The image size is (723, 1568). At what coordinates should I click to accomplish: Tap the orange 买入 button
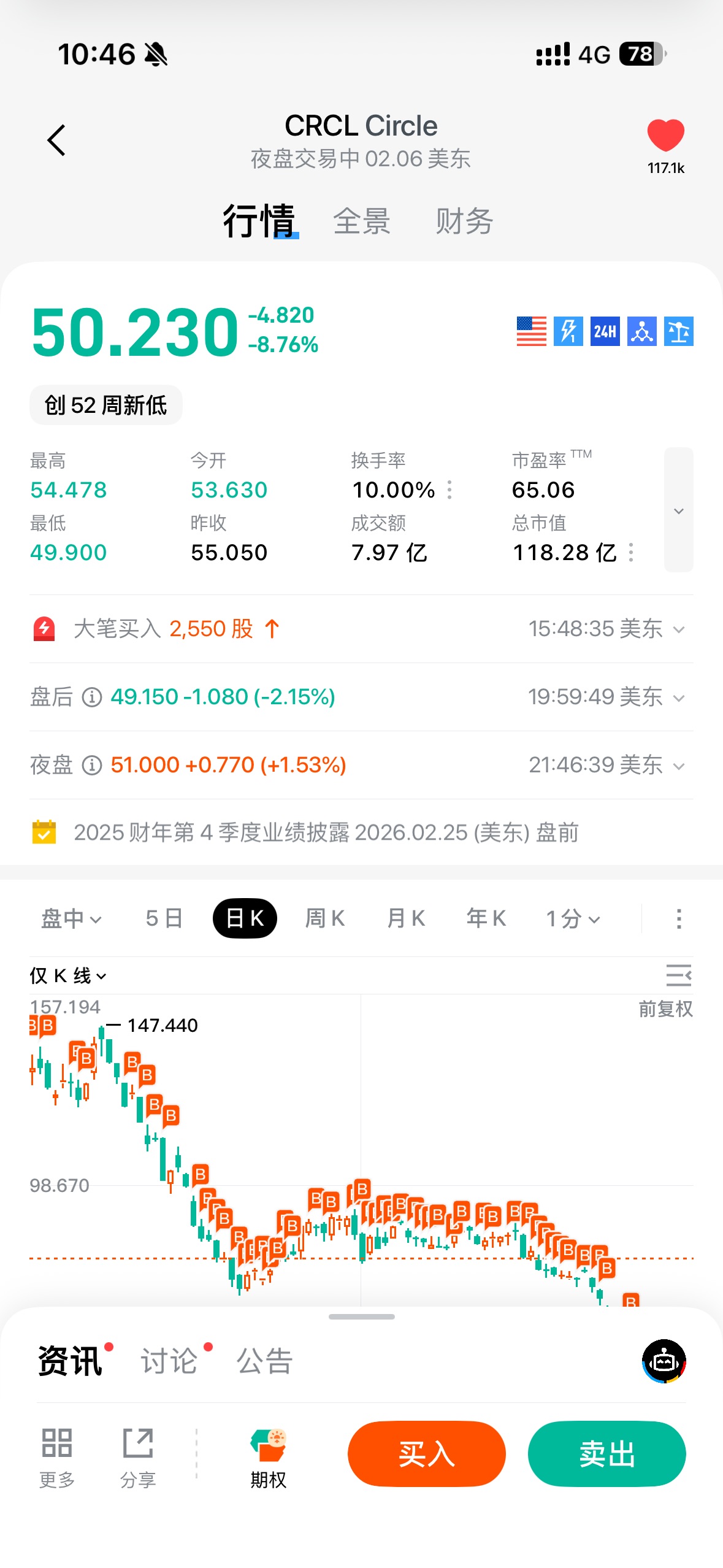426,1454
